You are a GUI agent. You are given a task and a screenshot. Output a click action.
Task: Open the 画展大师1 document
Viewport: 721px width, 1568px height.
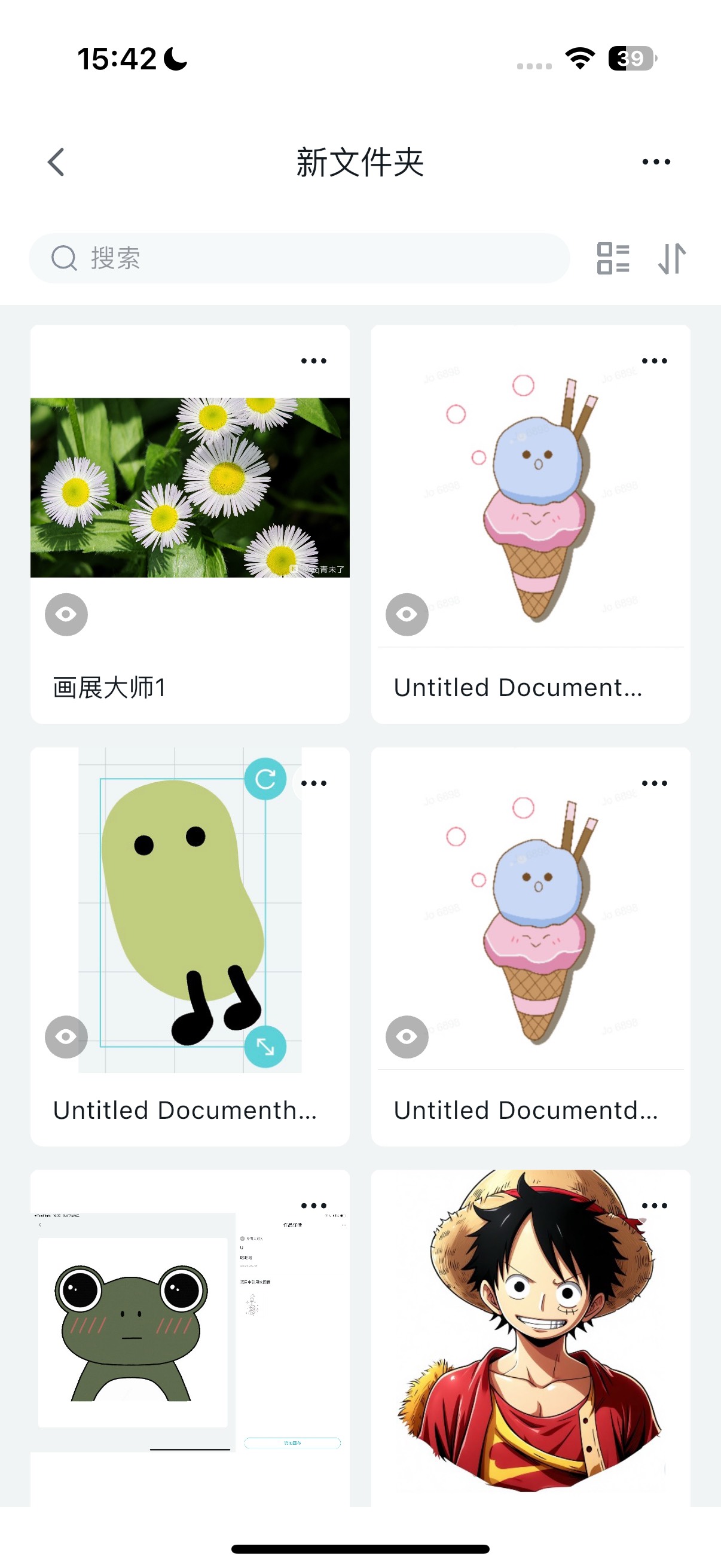pos(190,487)
